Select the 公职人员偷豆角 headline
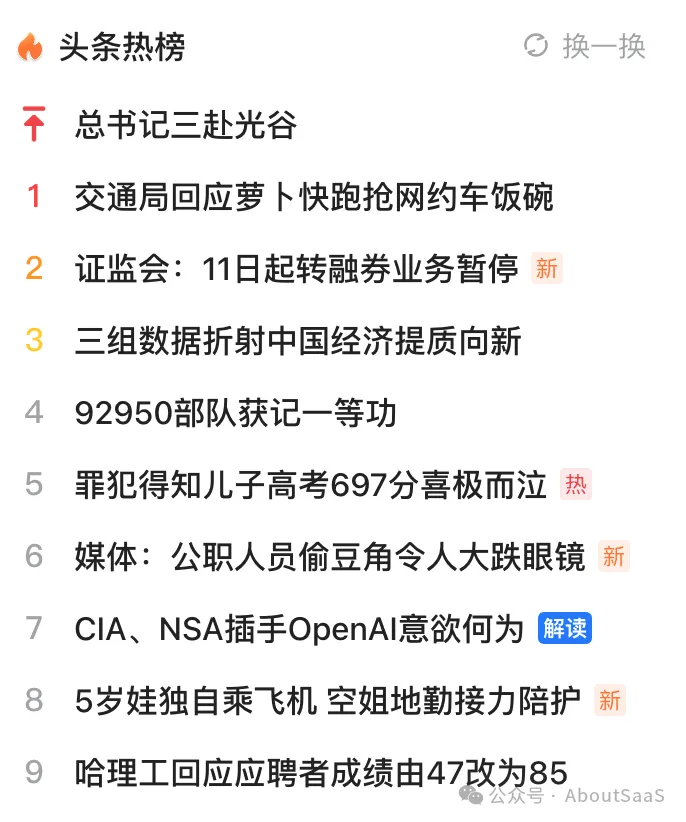The image size is (686, 822). coord(330,557)
